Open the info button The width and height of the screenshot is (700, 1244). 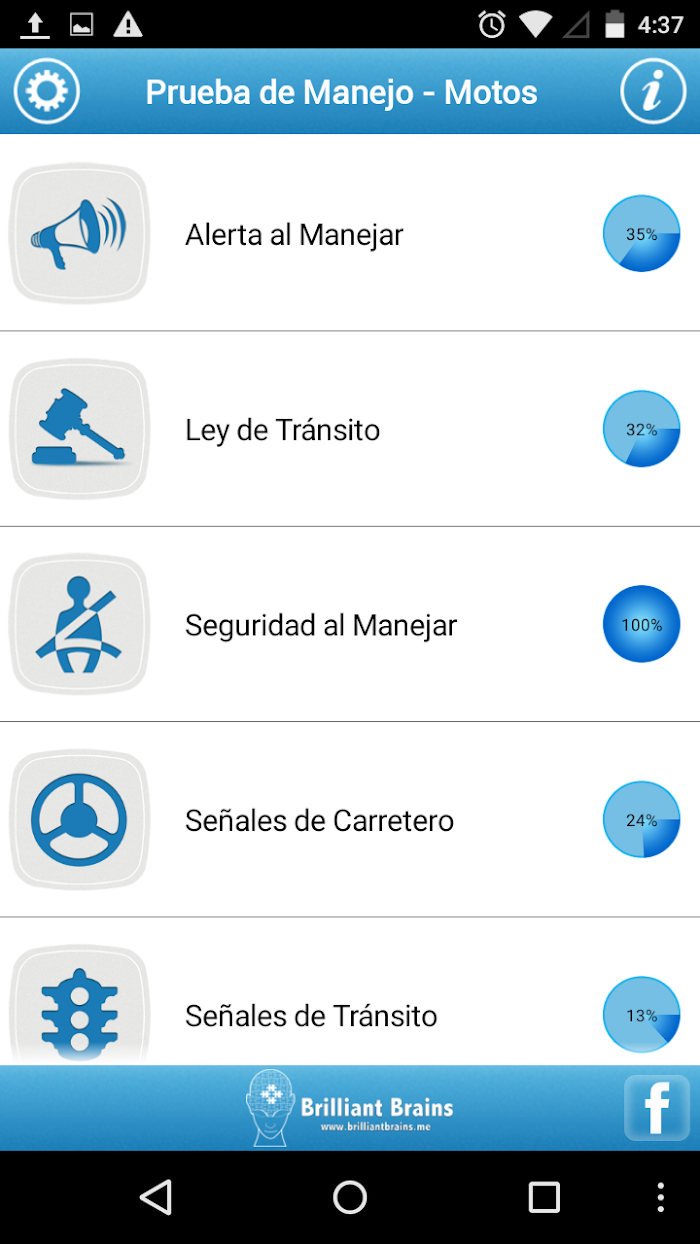pos(653,91)
